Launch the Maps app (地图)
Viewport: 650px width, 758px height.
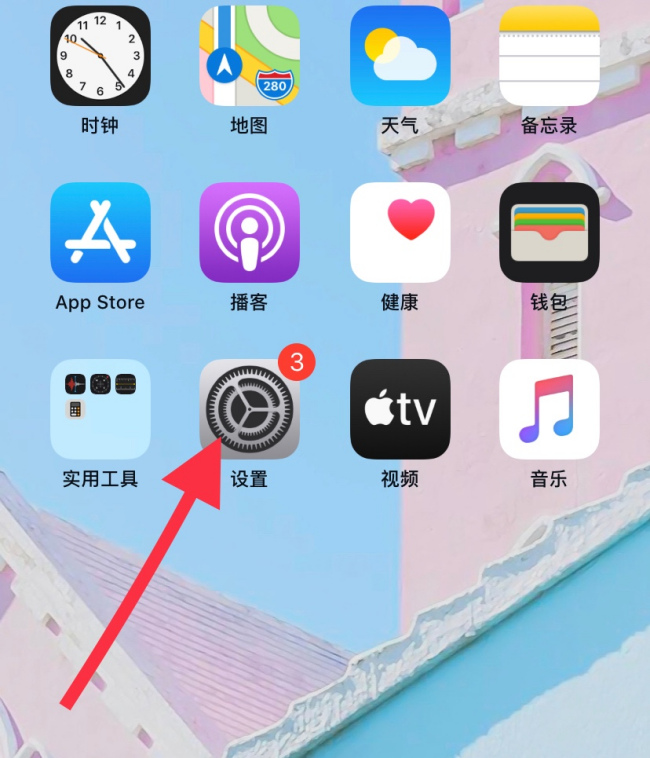tap(249, 56)
